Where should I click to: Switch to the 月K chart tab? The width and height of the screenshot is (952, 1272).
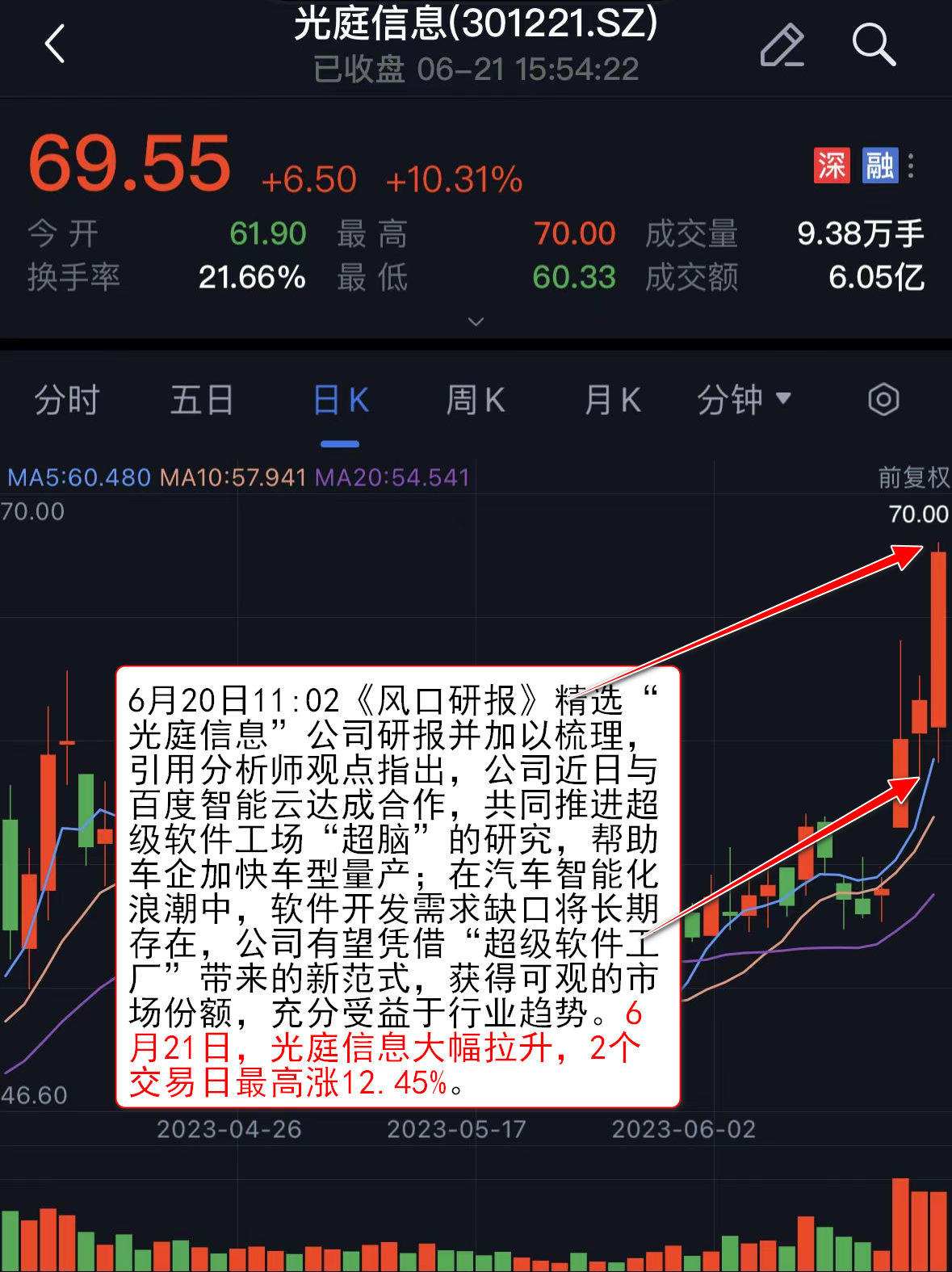(612, 400)
